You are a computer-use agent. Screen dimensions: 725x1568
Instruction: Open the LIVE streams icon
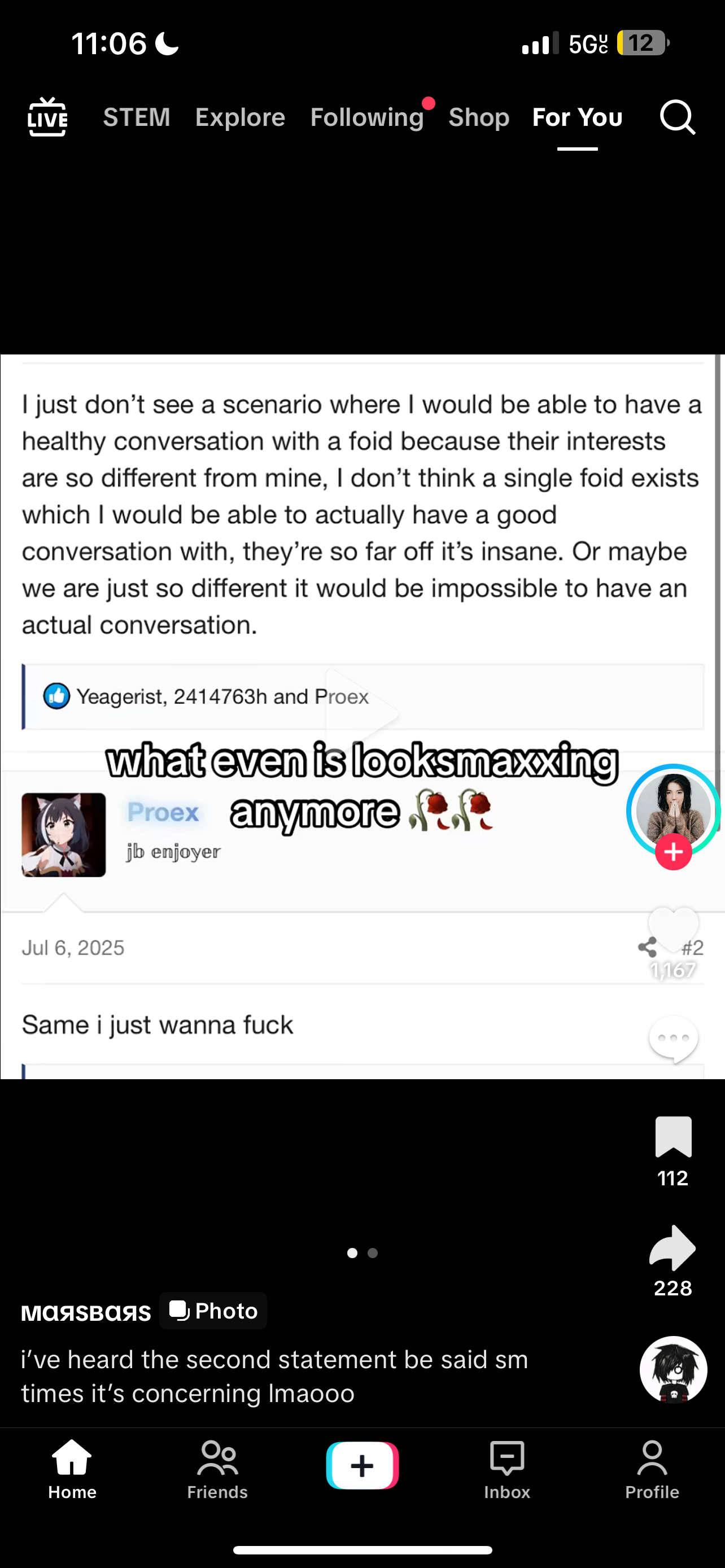click(47, 117)
